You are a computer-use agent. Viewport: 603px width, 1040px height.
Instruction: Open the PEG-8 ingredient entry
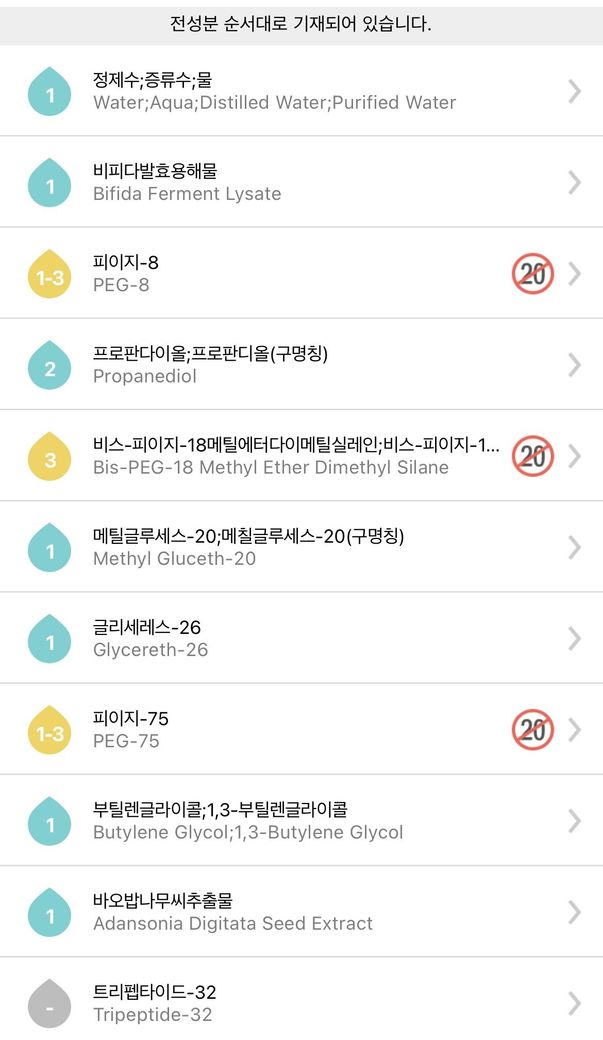tap(300, 273)
